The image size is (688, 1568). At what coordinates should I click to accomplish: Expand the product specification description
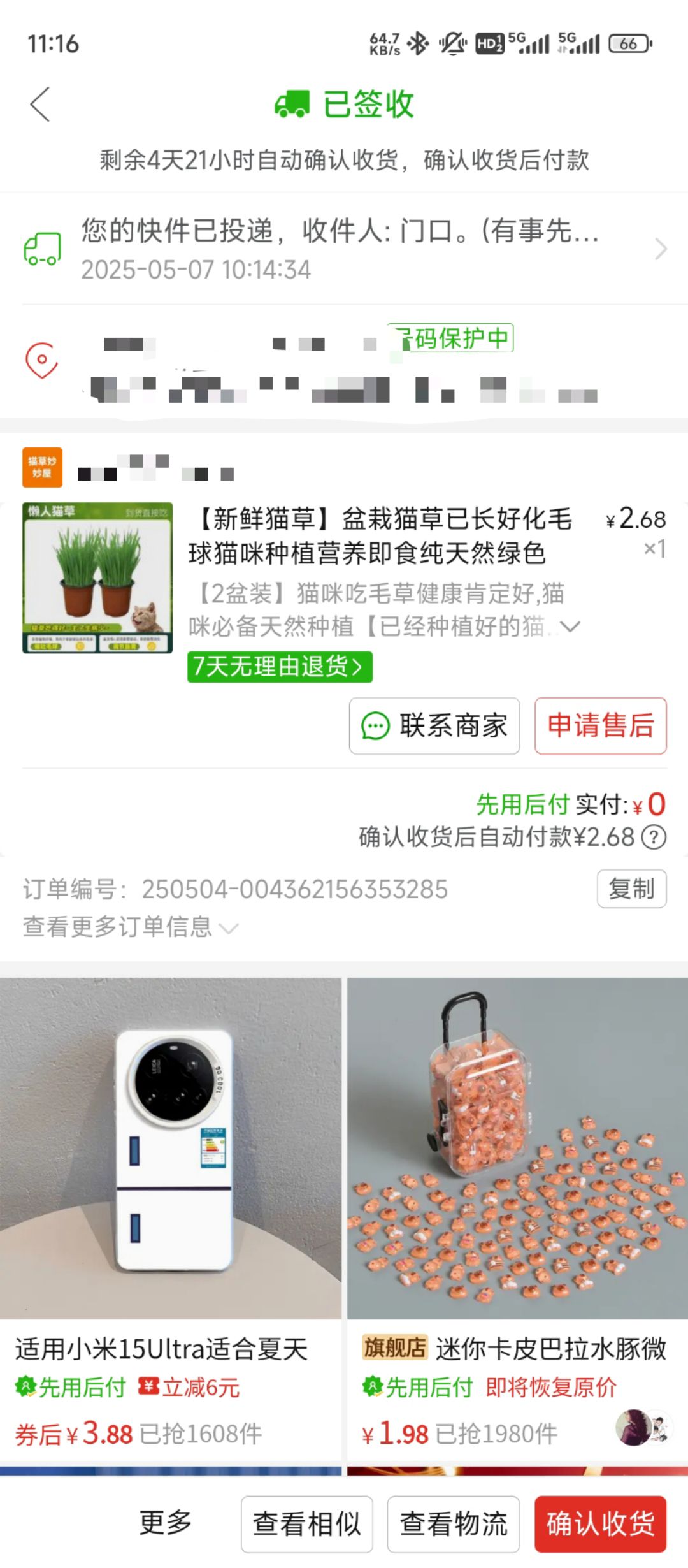(x=570, y=626)
